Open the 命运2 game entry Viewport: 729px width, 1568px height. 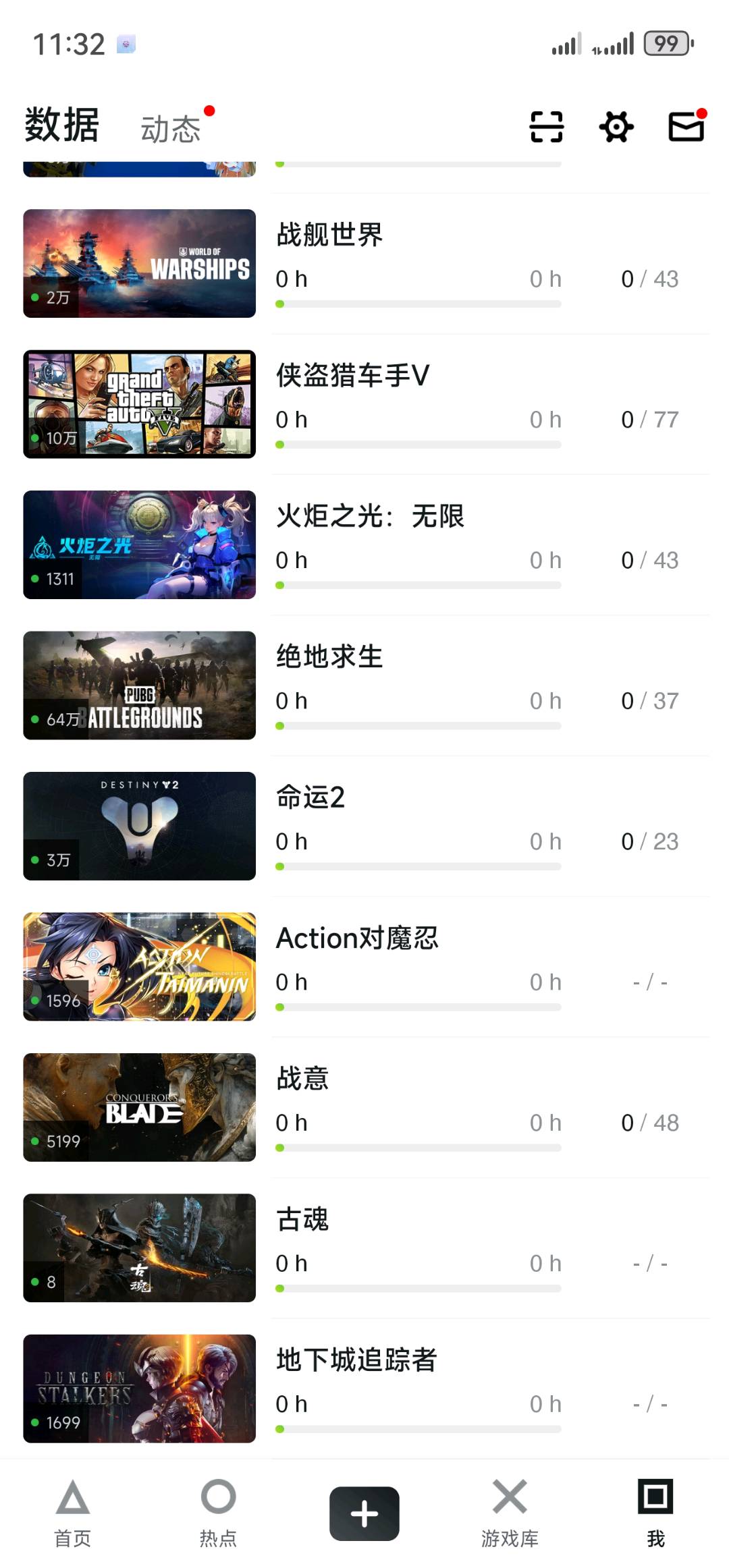(x=310, y=797)
